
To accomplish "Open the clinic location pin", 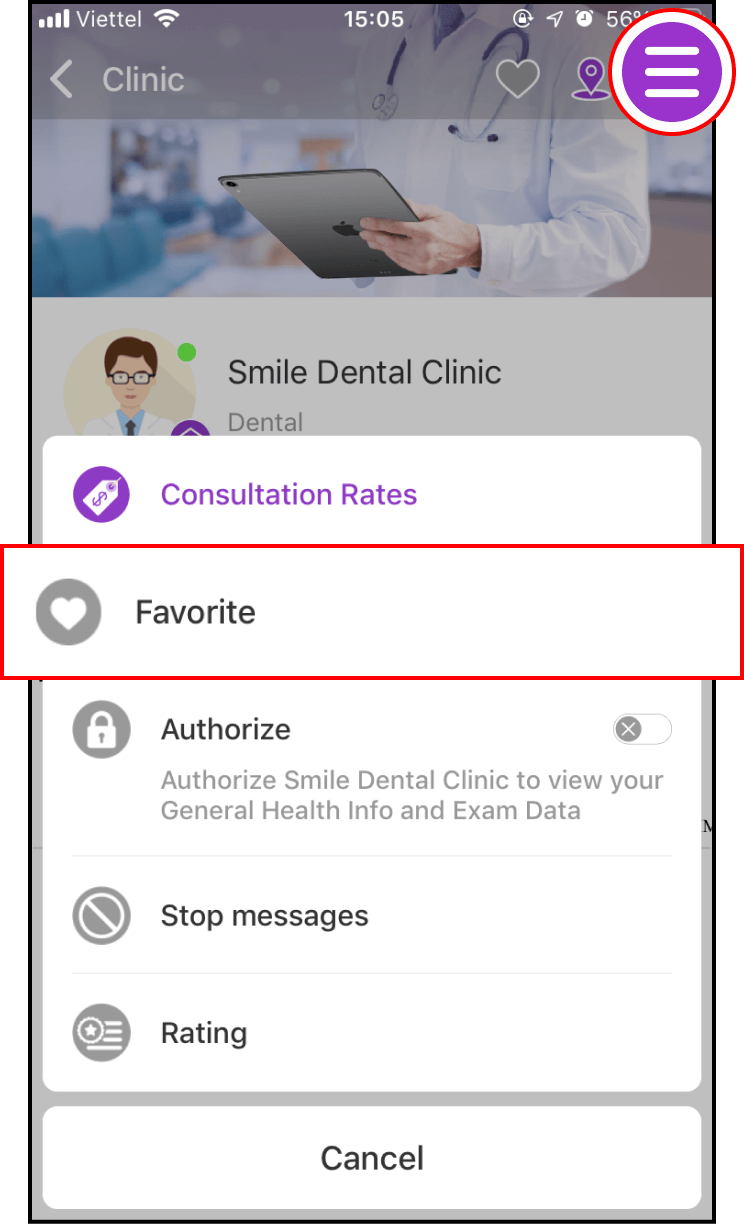I will pos(591,79).
